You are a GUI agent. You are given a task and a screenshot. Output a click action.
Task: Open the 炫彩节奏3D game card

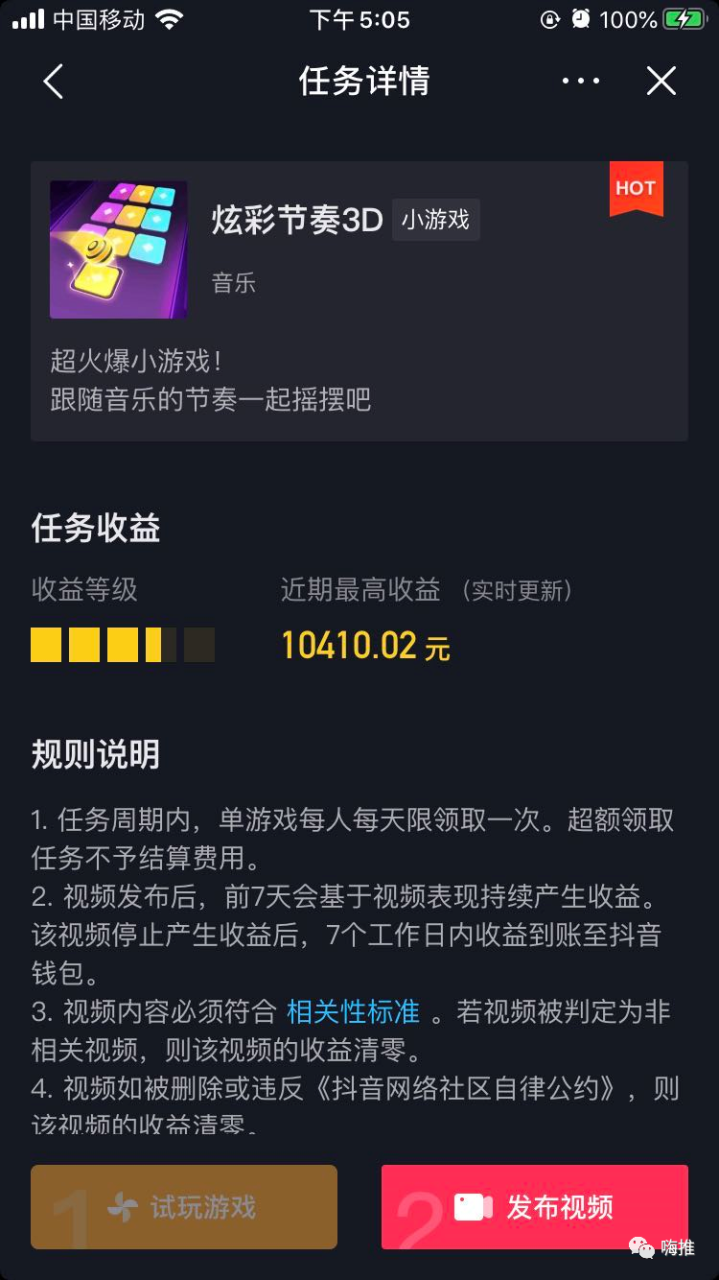[358, 300]
